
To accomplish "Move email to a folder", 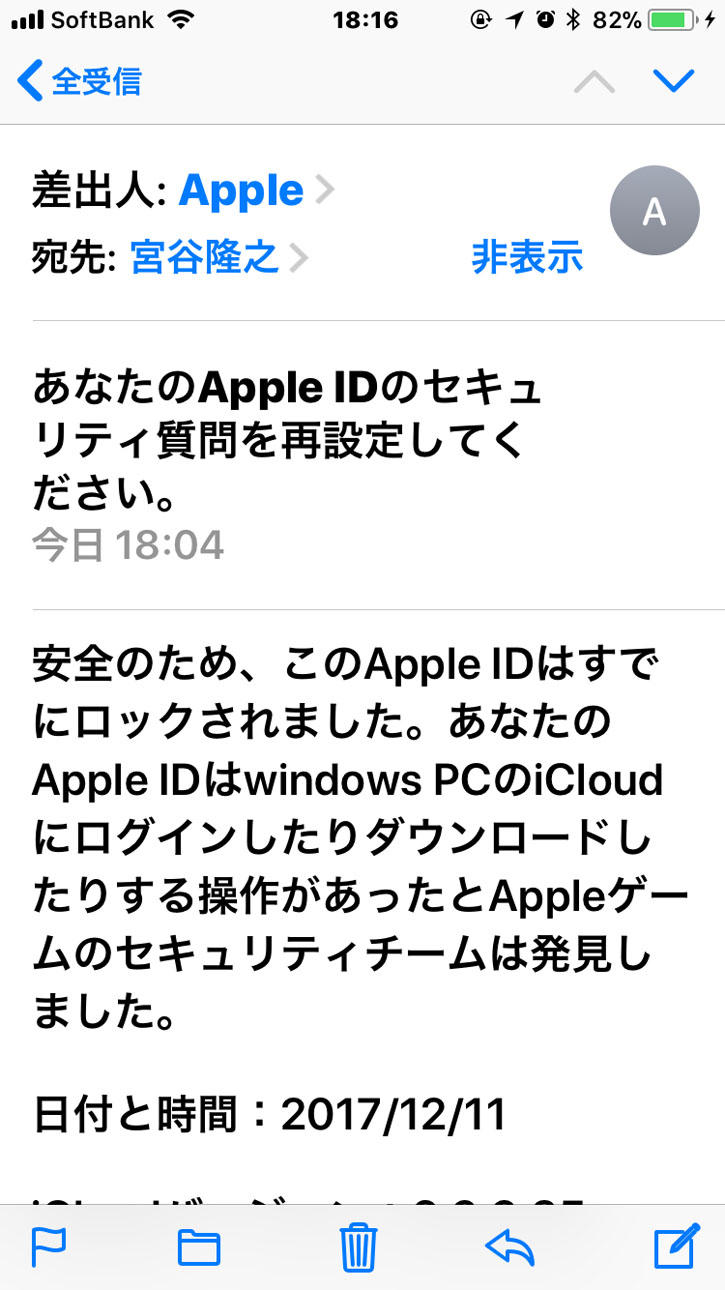I will tap(199, 1246).
